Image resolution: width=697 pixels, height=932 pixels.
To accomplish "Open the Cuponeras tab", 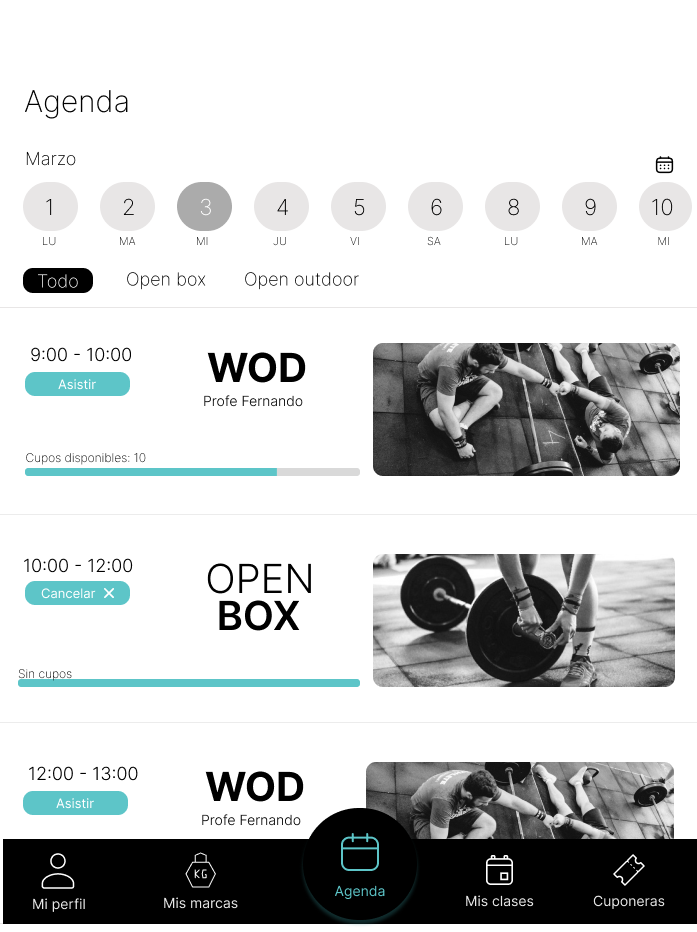I will click(628, 881).
